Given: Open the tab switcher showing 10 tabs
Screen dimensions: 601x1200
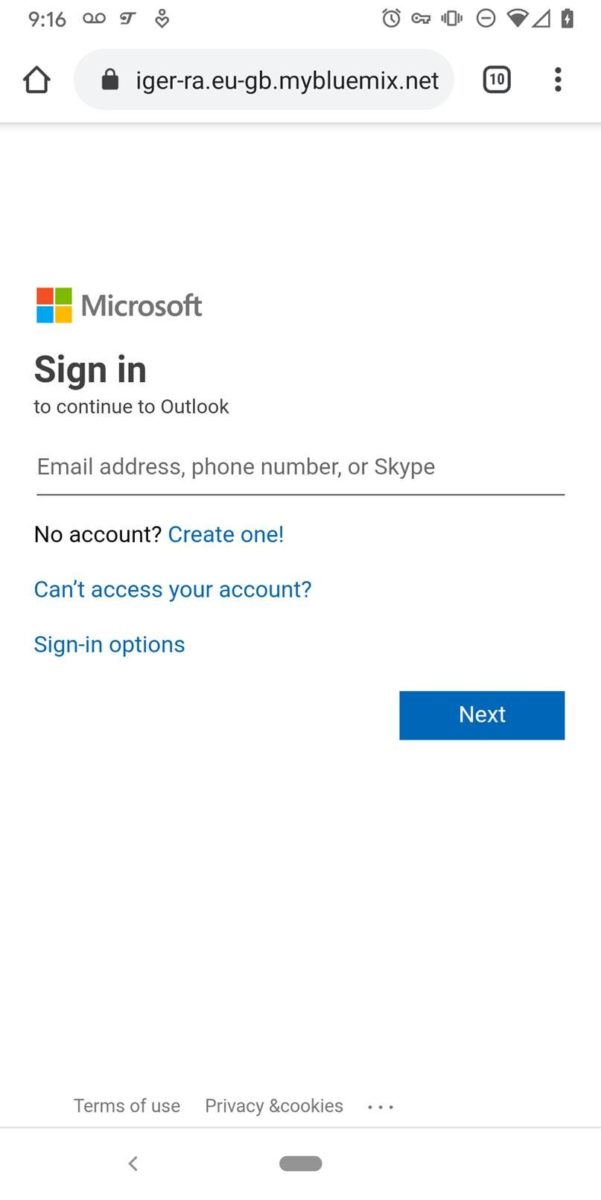Looking at the screenshot, I should tap(497, 80).
